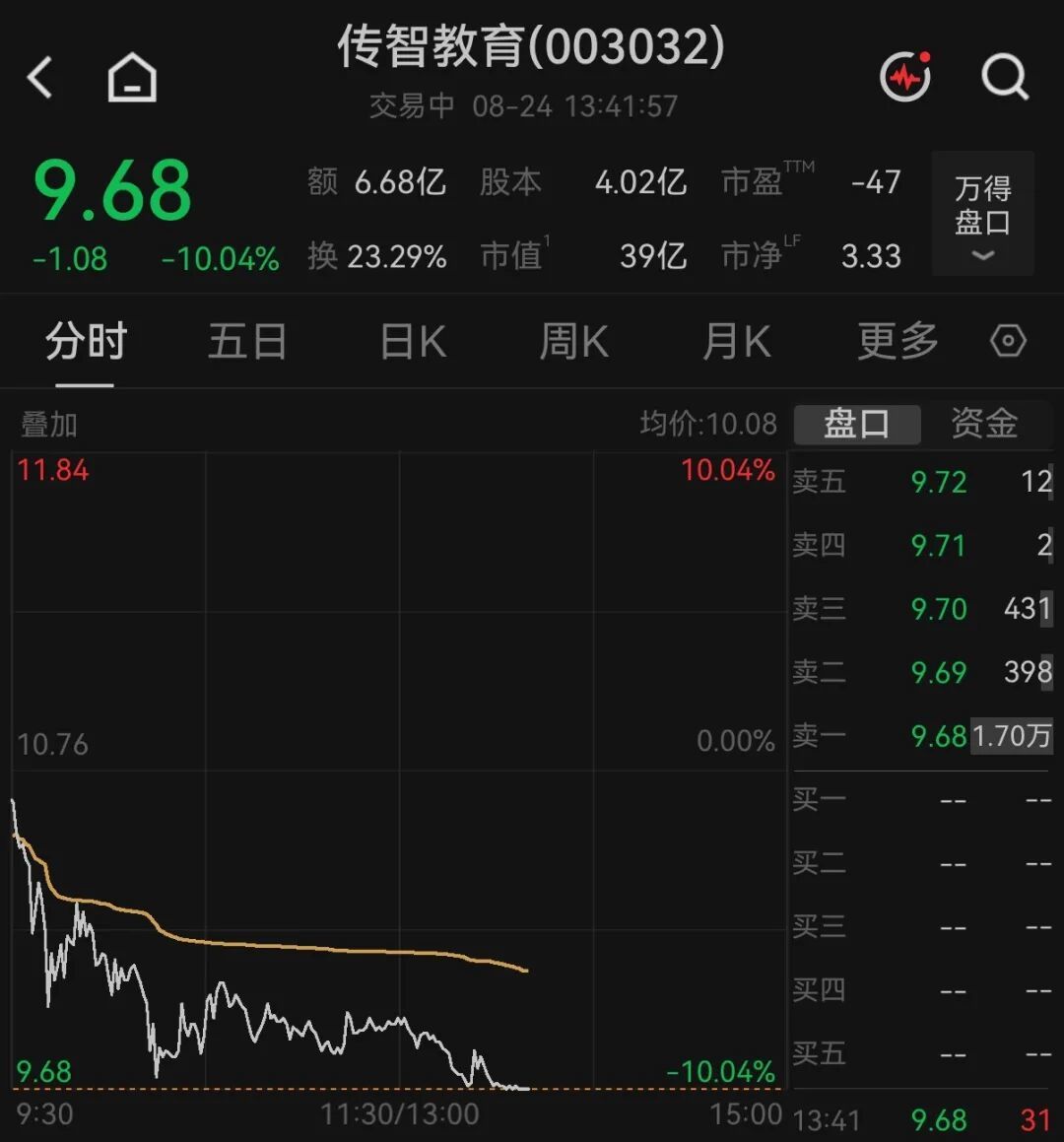Screen dimensions: 1064x1142
Task: Open the home icon in the header
Action: coord(133,77)
